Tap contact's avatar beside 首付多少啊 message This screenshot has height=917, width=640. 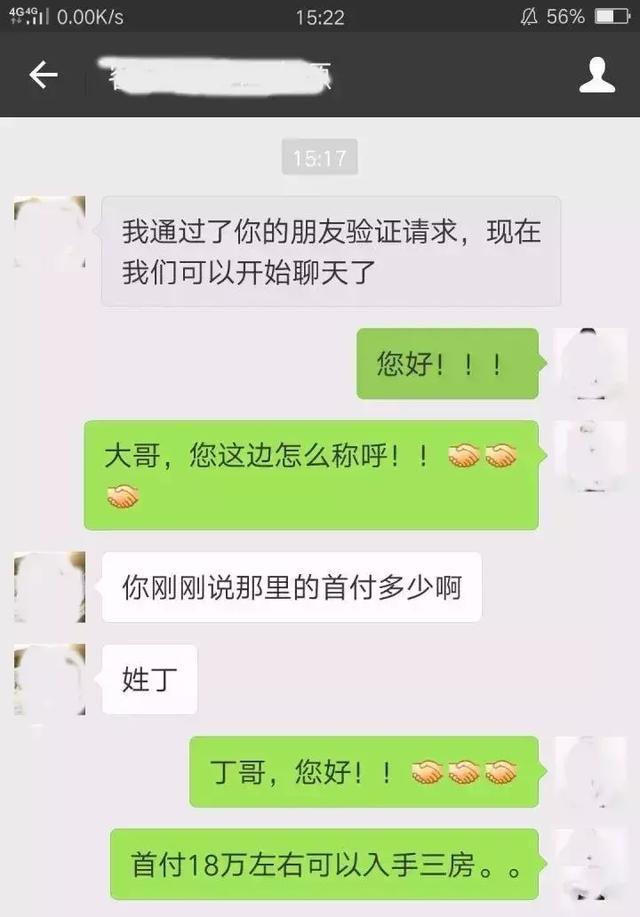point(50,587)
